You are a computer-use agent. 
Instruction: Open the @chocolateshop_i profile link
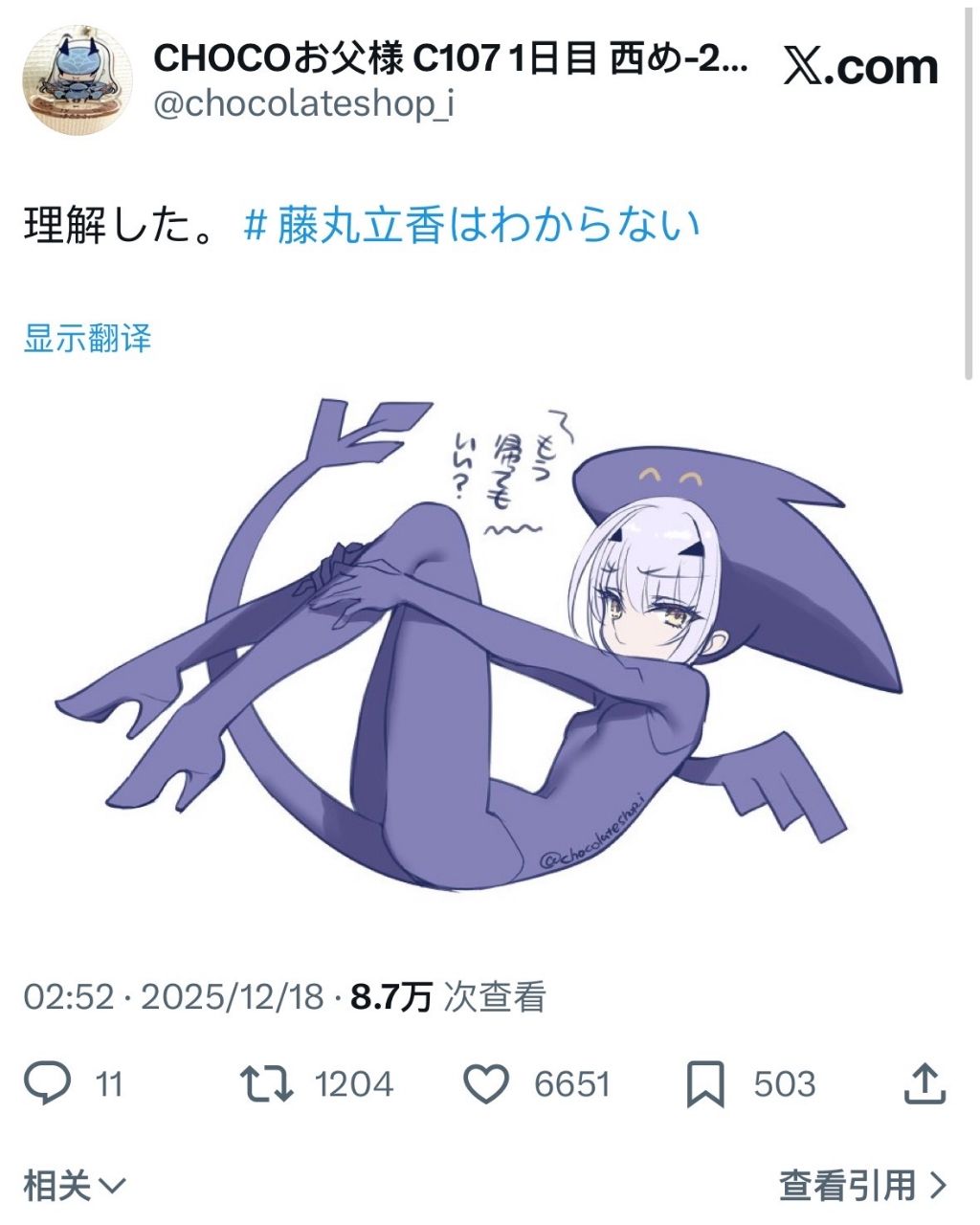303,104
